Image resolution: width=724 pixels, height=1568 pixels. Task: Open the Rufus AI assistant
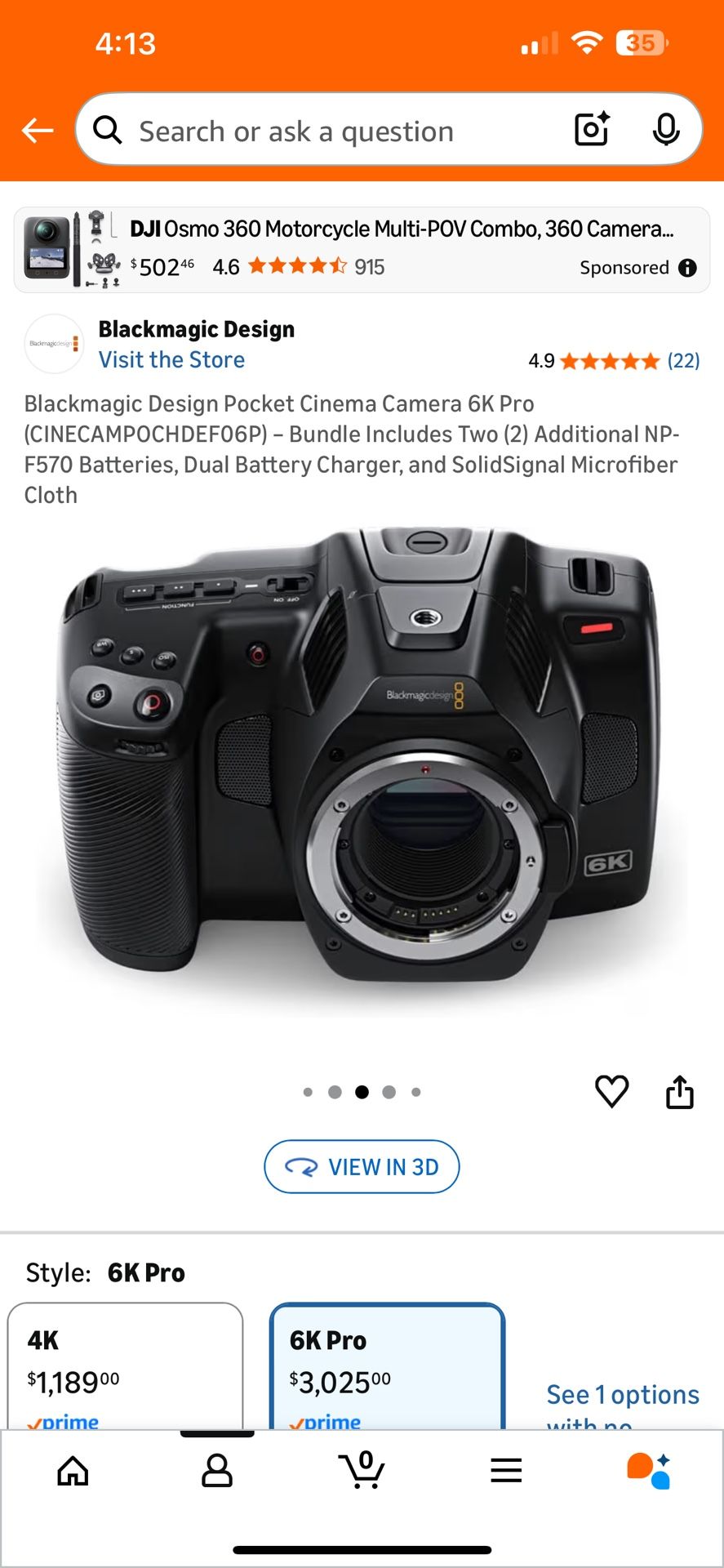click(x=651, y=1470)
